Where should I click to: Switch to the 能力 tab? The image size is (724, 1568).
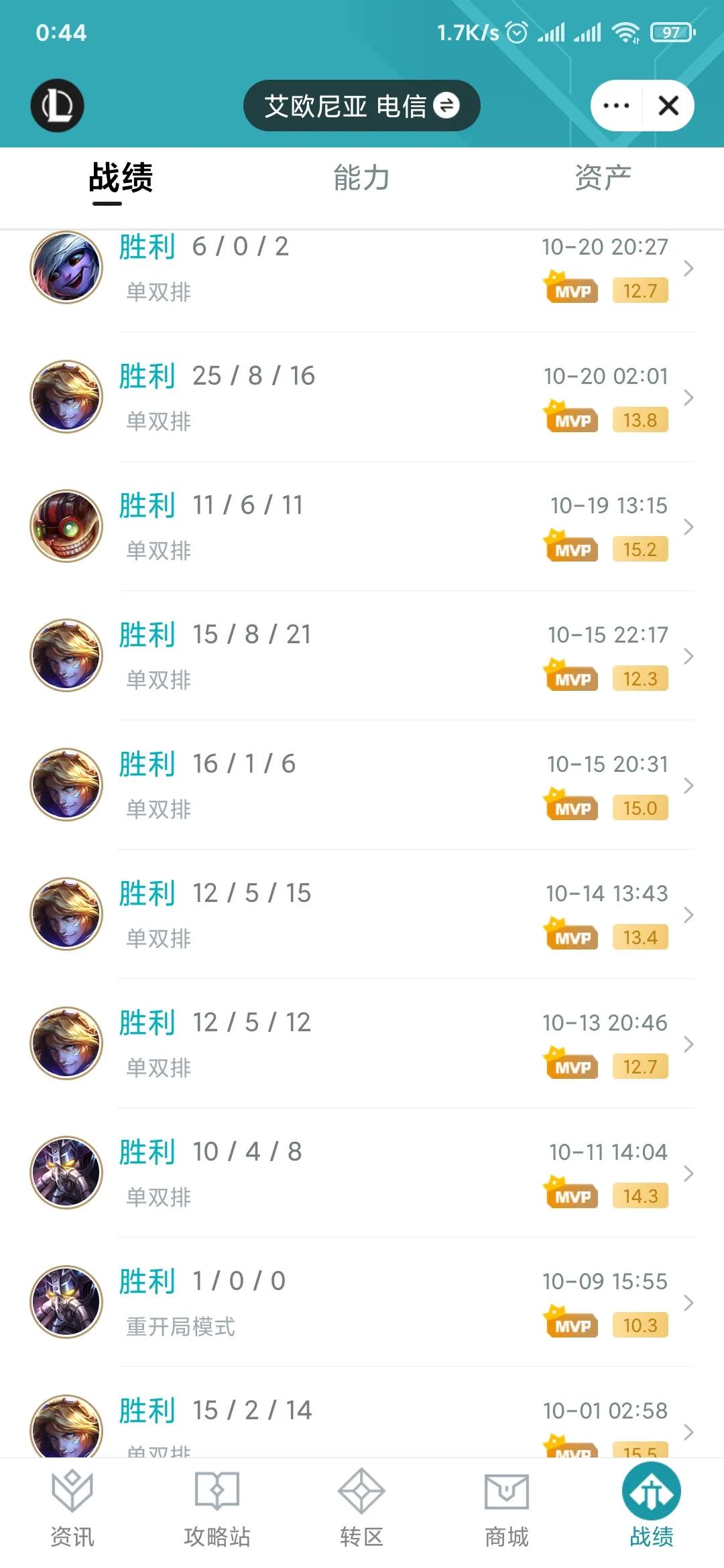(361, 178)
